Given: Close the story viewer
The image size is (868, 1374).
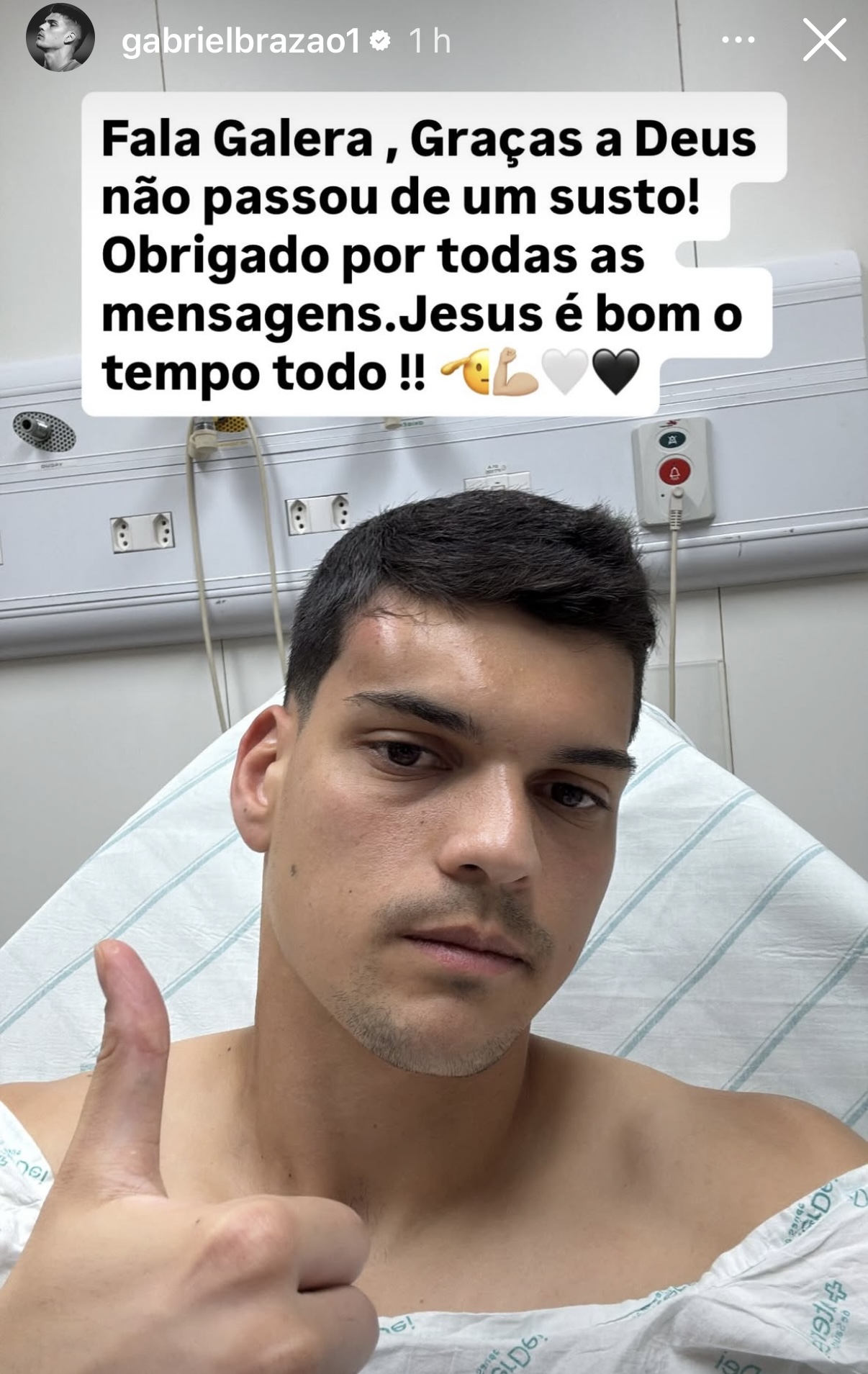Looking at the screenshot, I should [824, 40].
